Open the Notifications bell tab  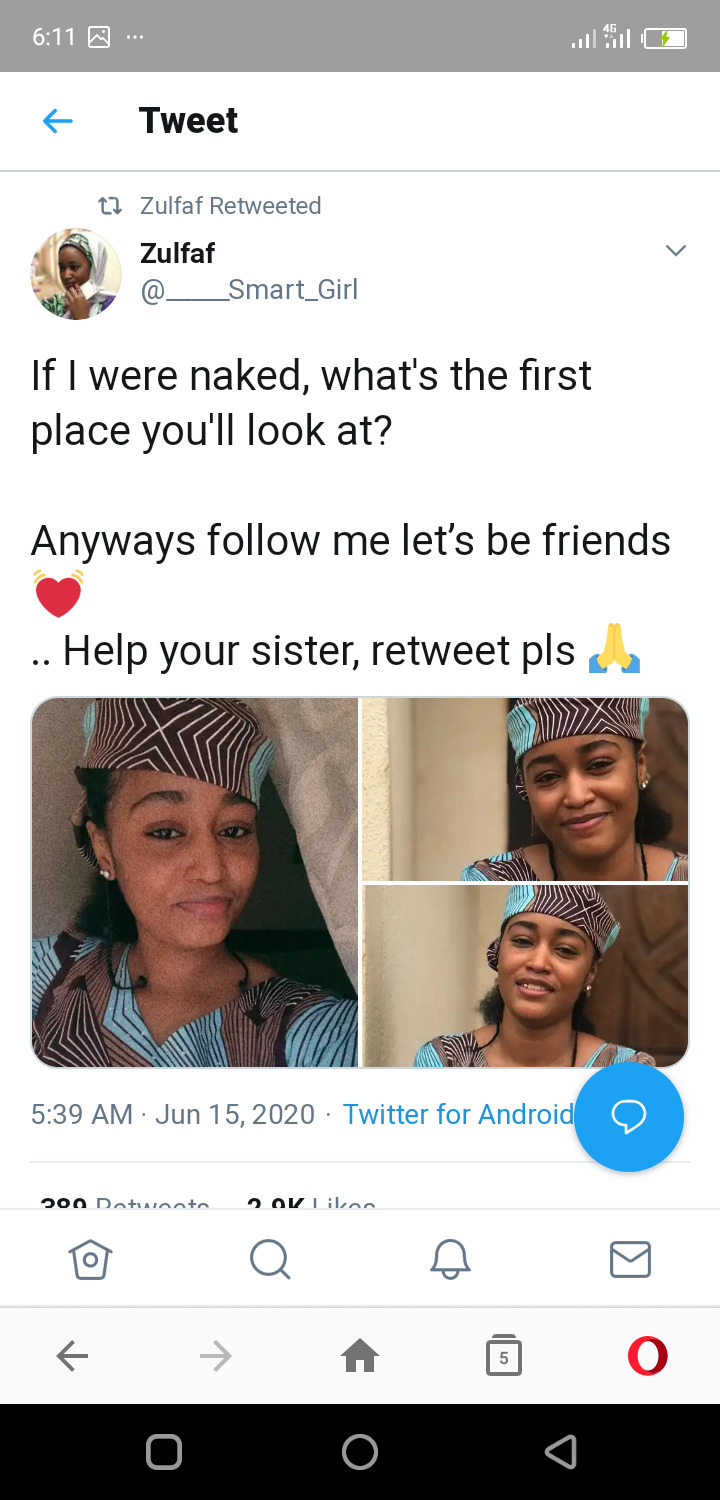pos(450,1260)
